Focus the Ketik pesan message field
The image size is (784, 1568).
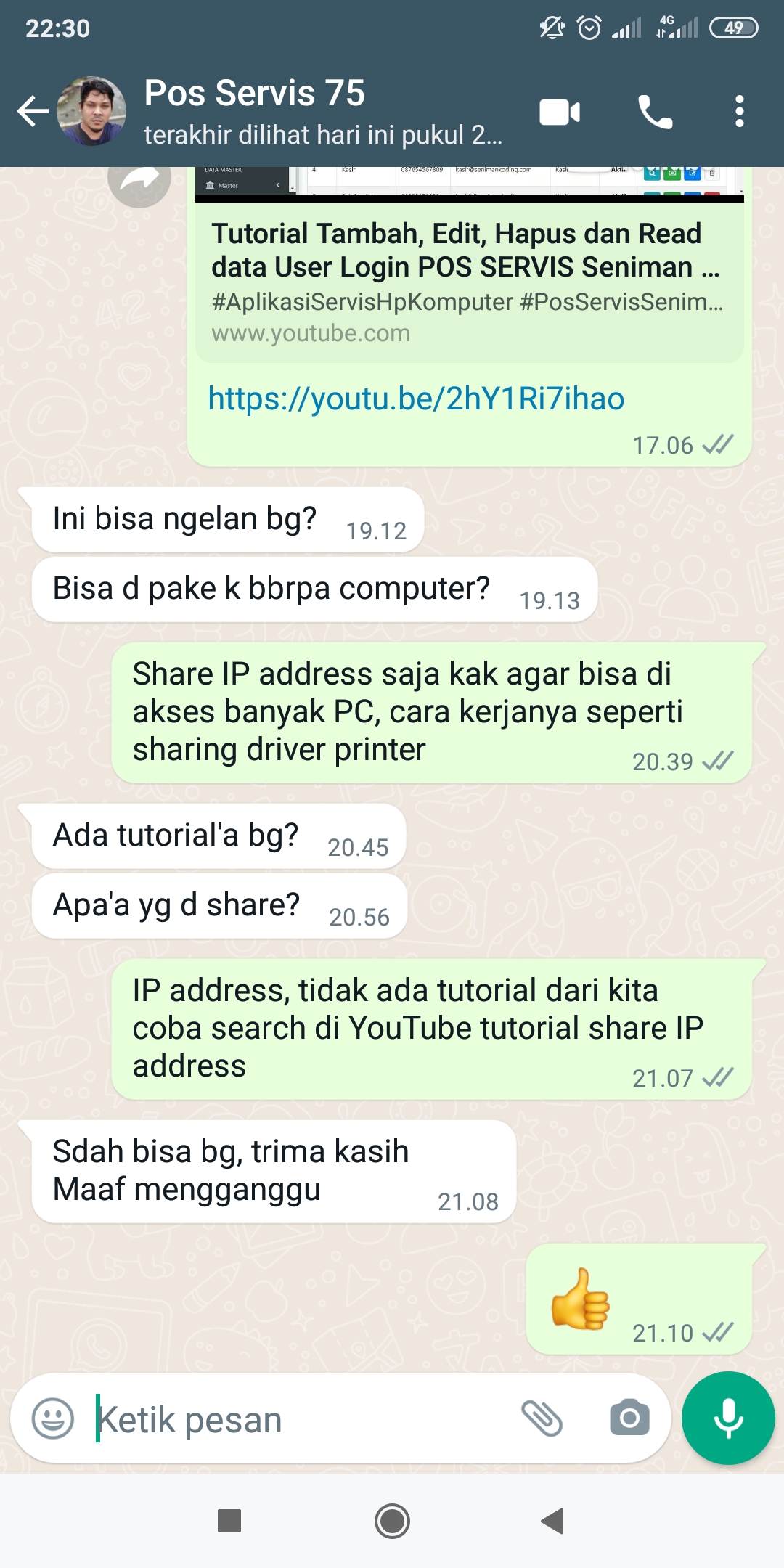point(298,1419)
